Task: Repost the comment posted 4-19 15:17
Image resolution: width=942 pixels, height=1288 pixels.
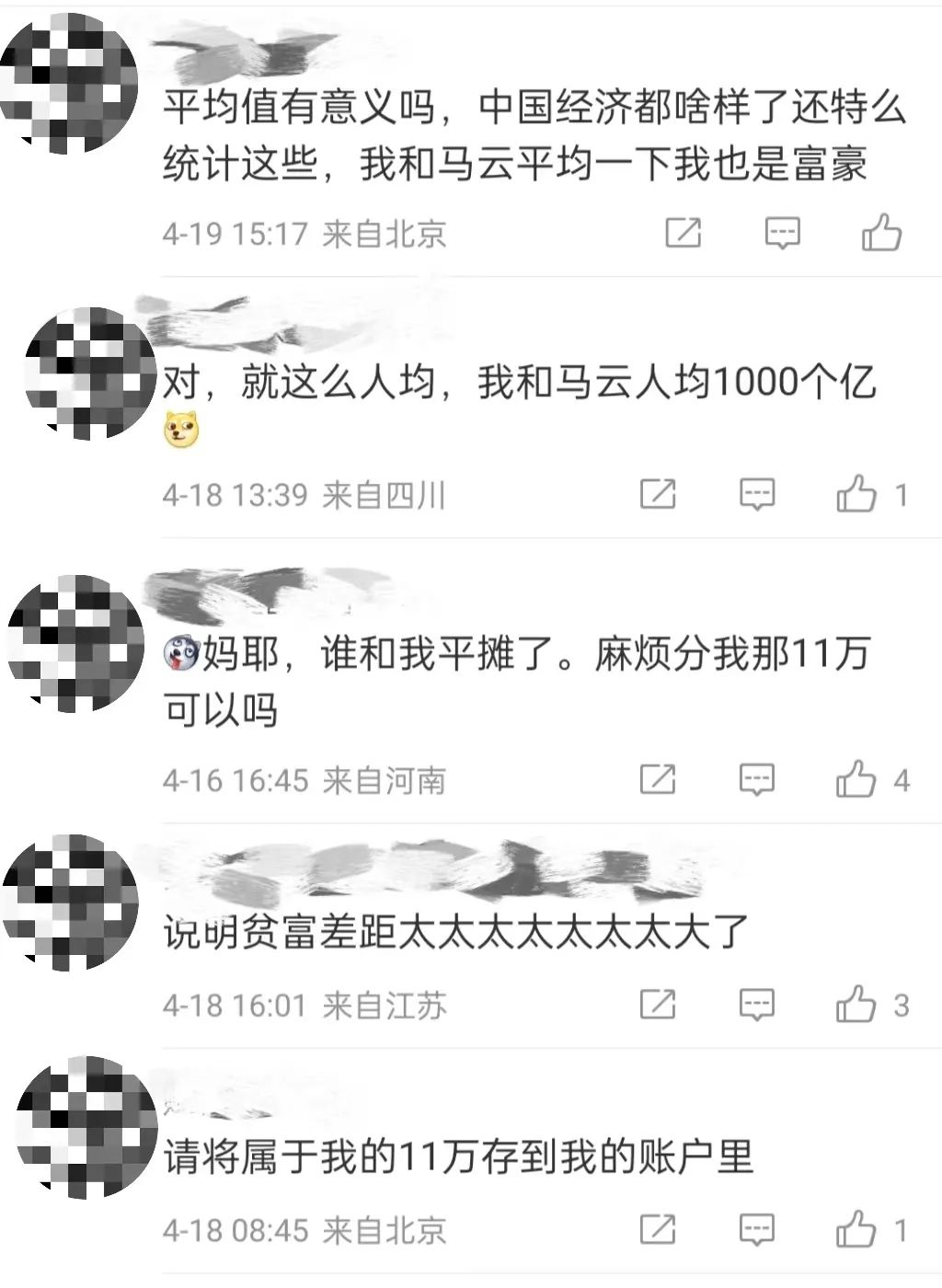Action: (684, 233)
